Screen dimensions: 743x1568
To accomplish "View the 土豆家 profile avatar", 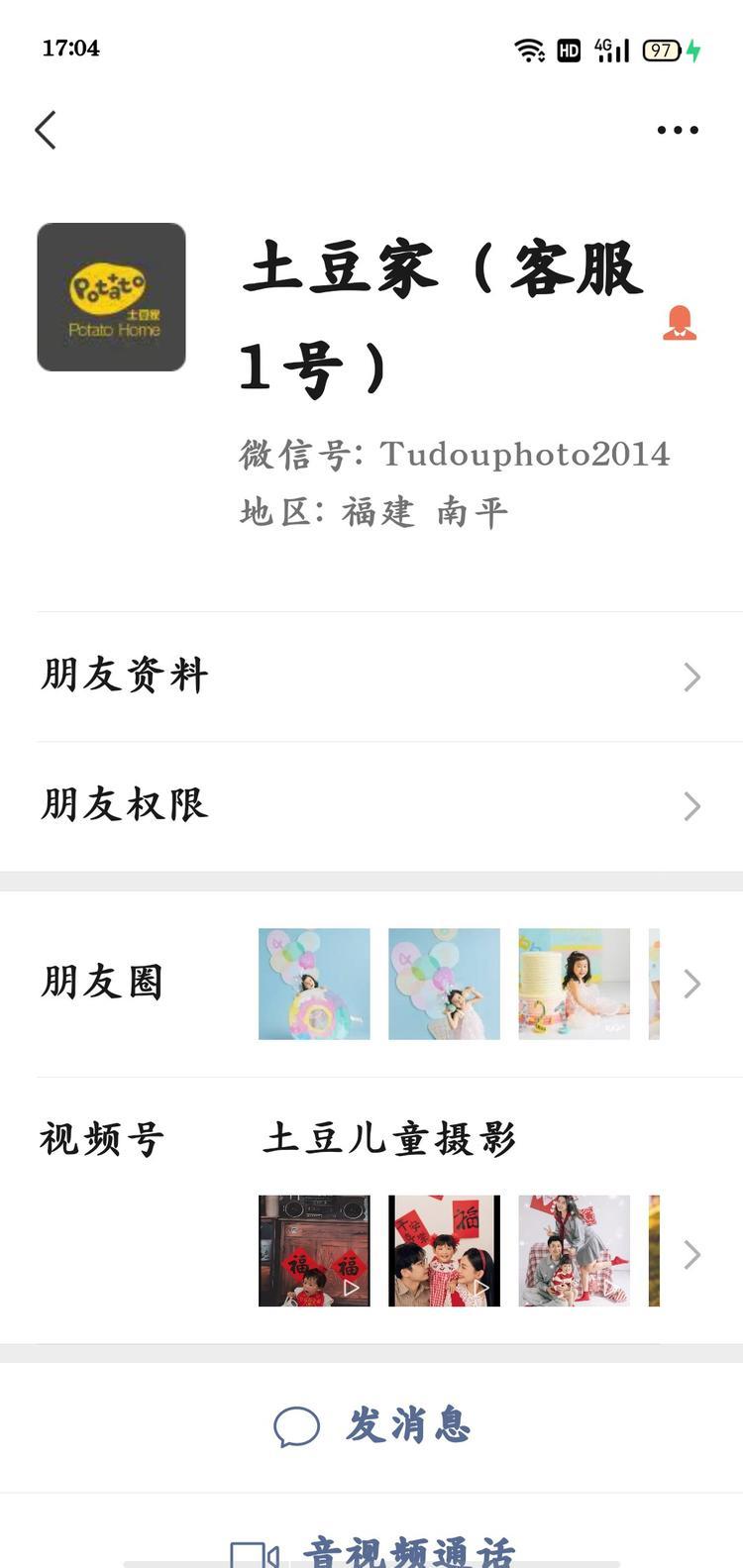I will 112,297.
